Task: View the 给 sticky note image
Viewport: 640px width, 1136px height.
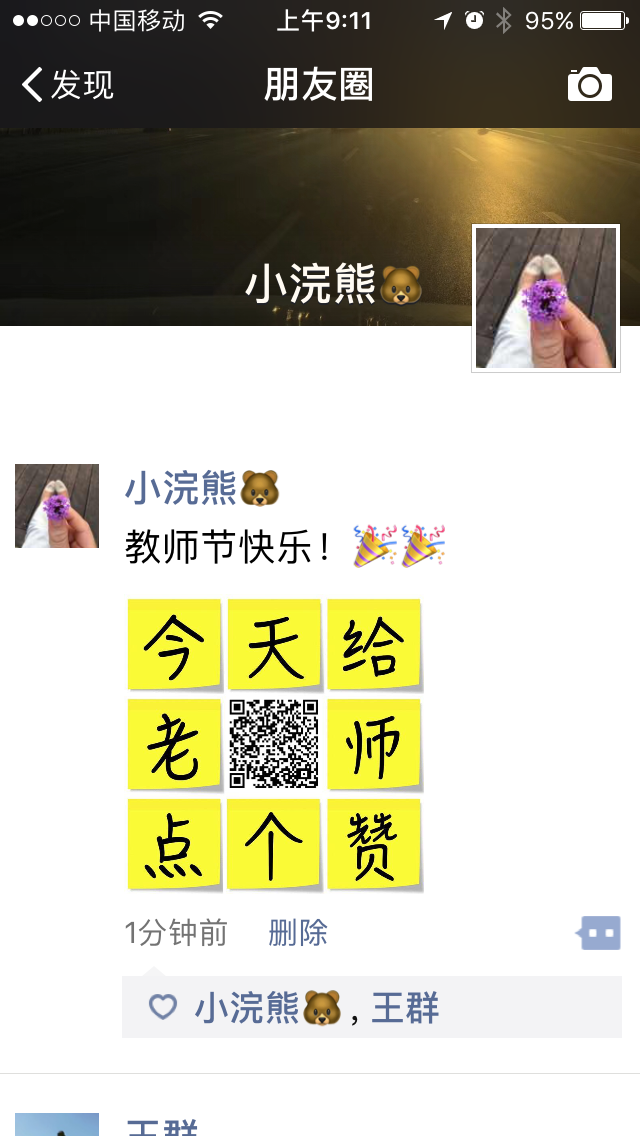Action: (374, 645)
